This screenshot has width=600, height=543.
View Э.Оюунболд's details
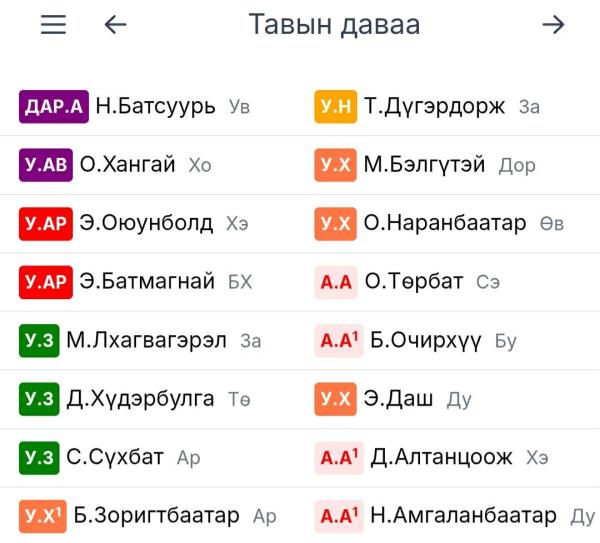click(x=145, y=223)
